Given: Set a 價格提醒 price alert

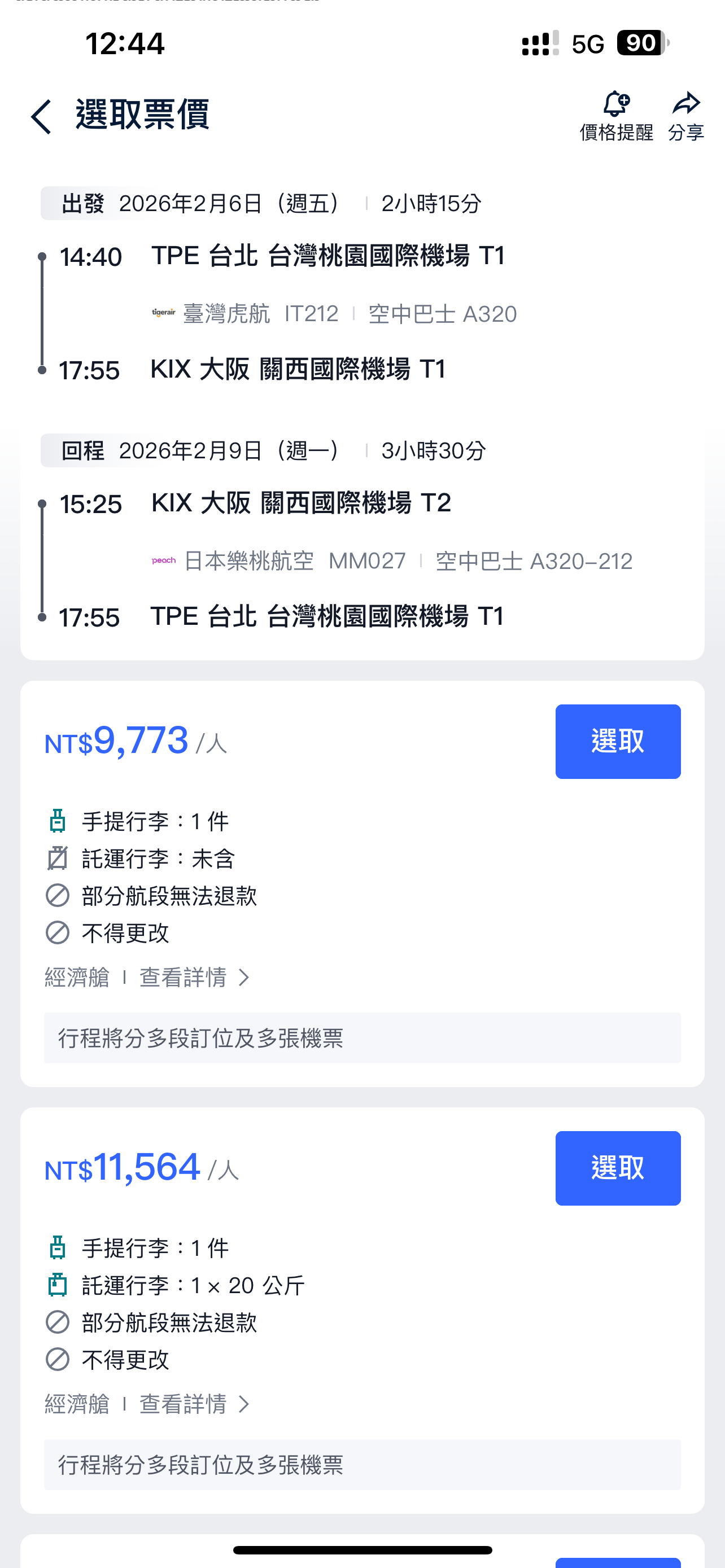Looking at the screenshot, I should point(616,116).
